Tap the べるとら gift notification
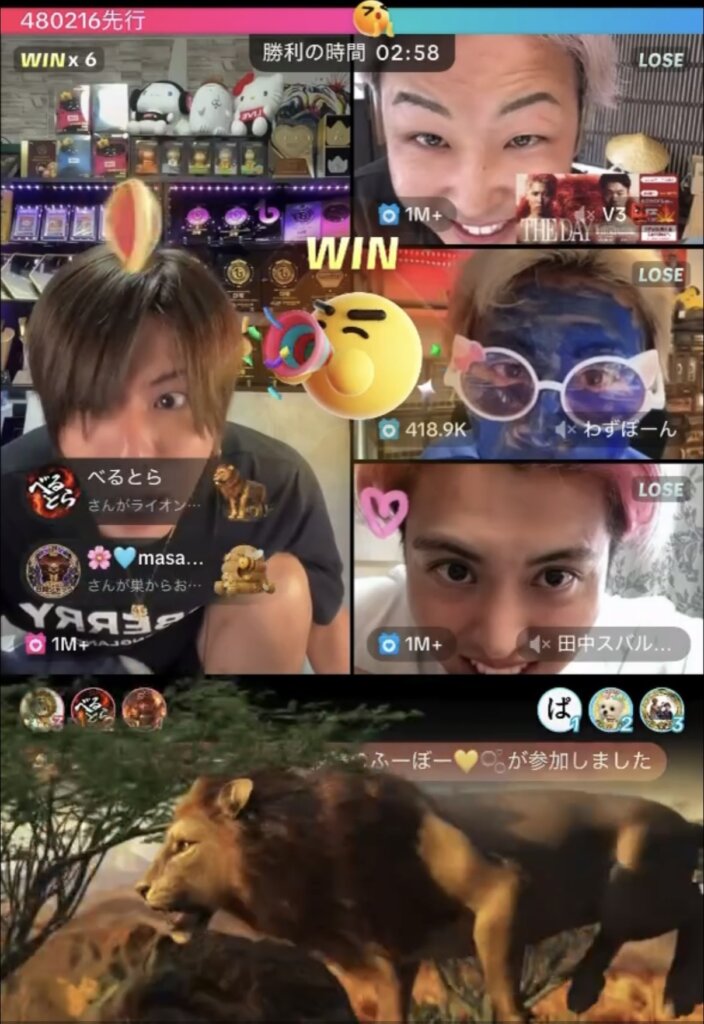 120,491
